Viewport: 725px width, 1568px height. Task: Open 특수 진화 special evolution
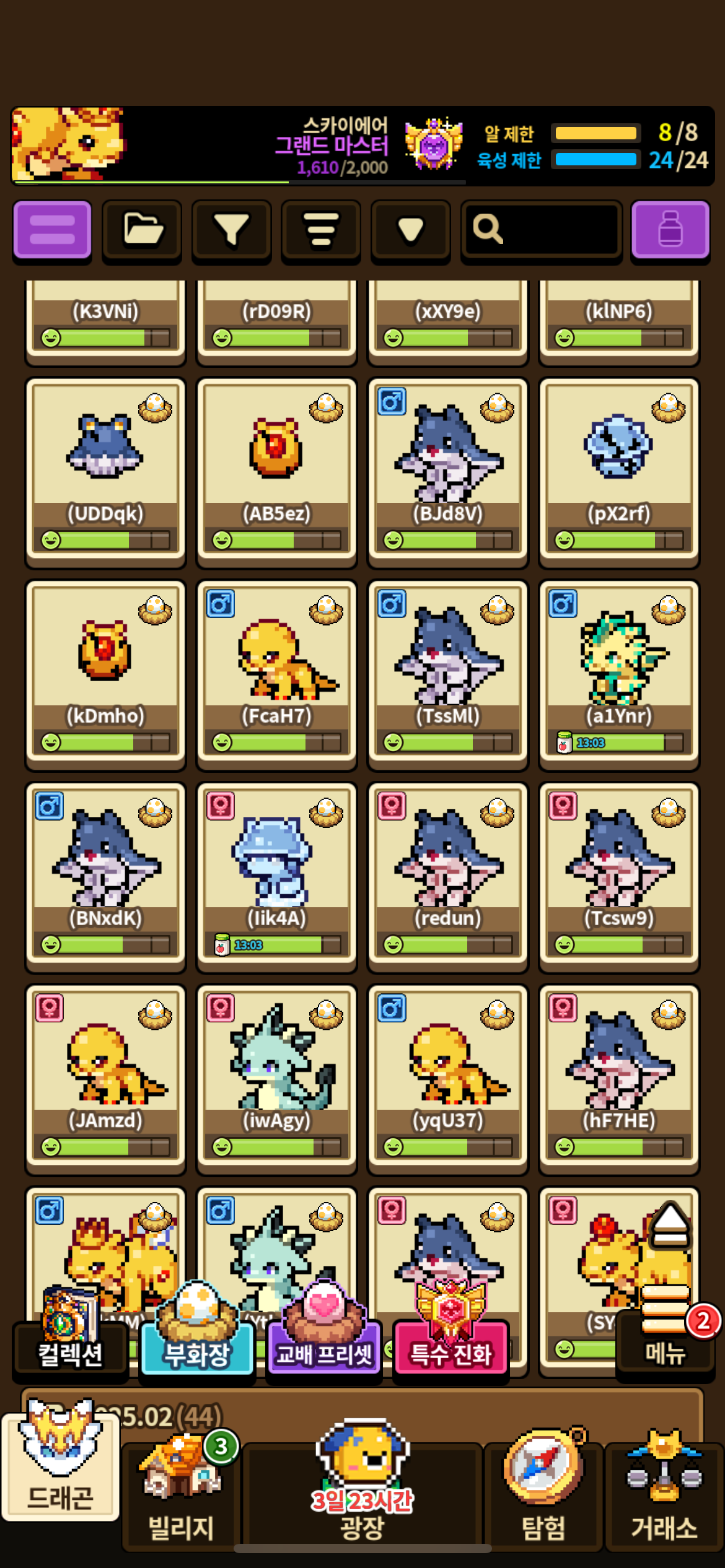(450, 1344)
